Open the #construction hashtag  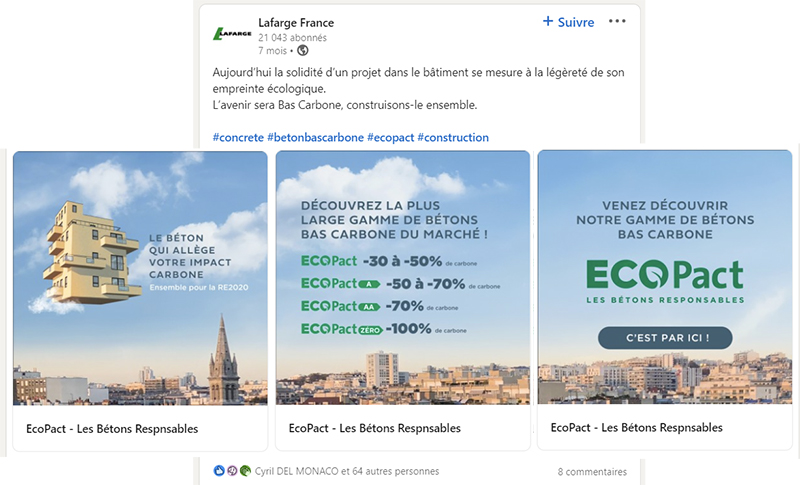pos(453,137)
